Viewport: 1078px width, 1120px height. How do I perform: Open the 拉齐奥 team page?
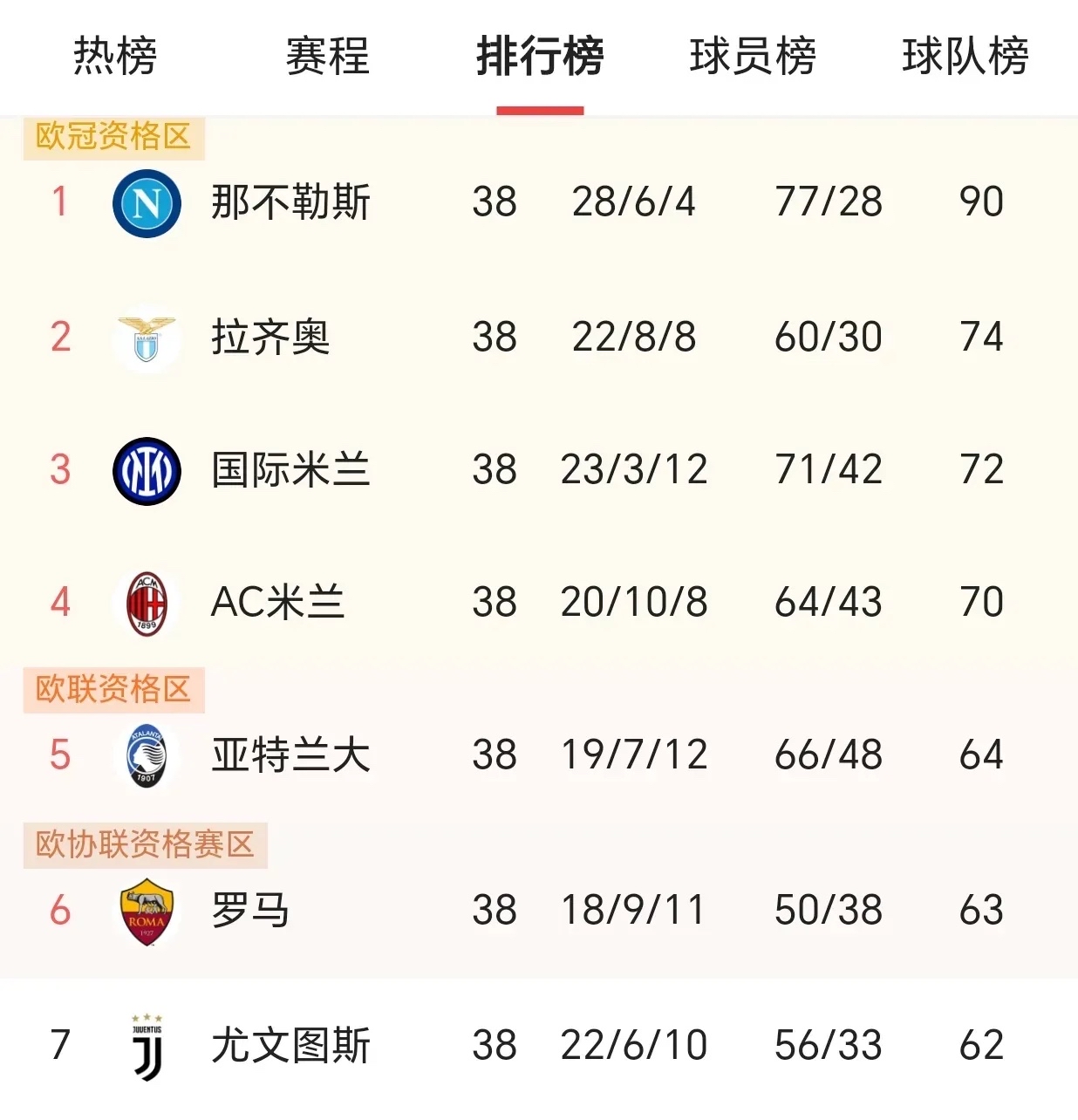click(270, 338)
